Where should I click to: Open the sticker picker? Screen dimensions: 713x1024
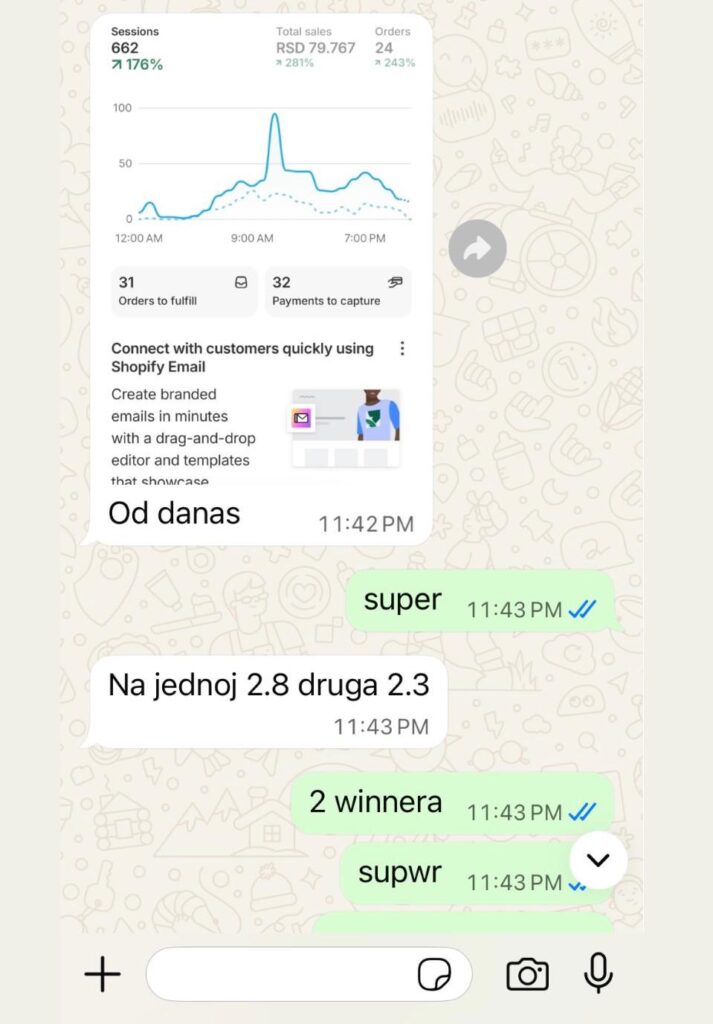(x=434, y=974)
